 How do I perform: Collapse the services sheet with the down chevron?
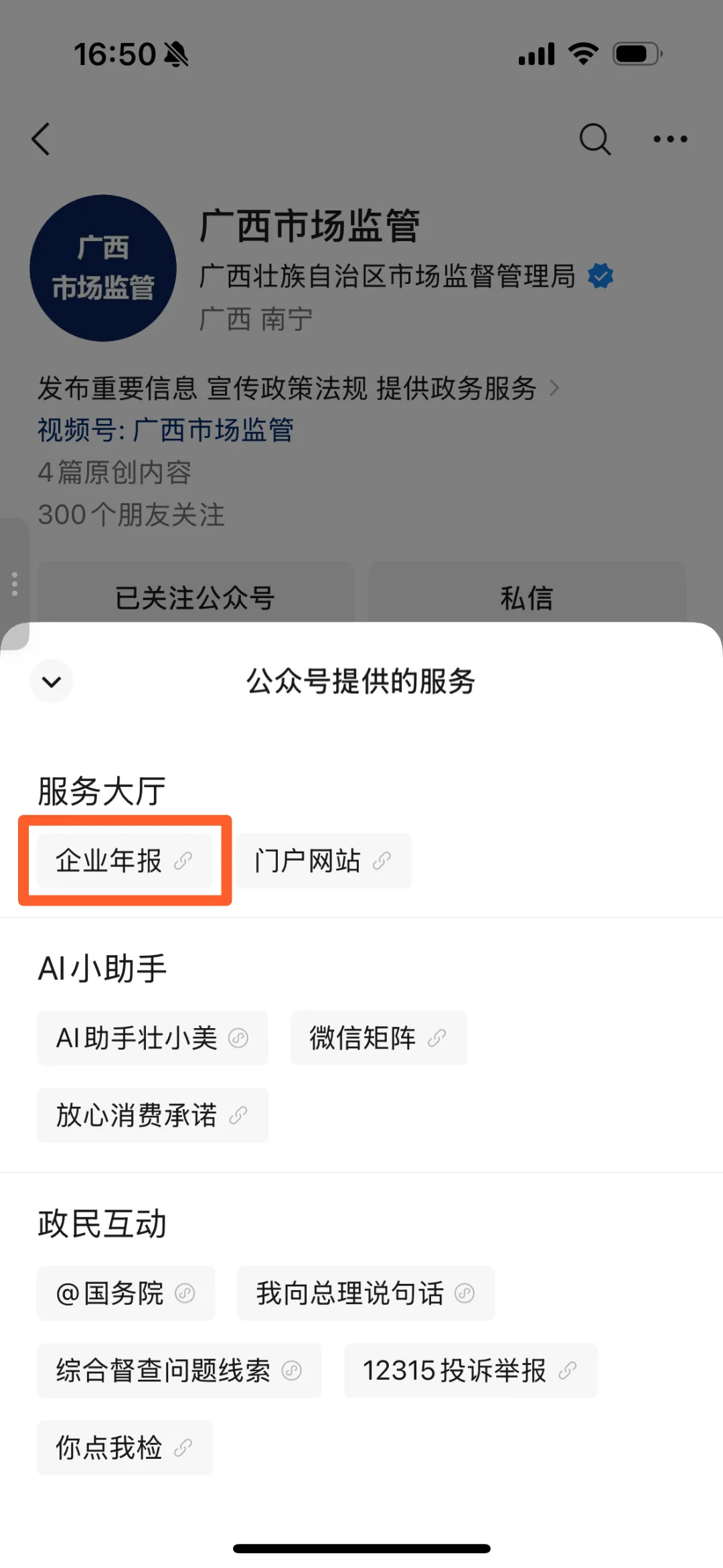click(x=52, y=682)
